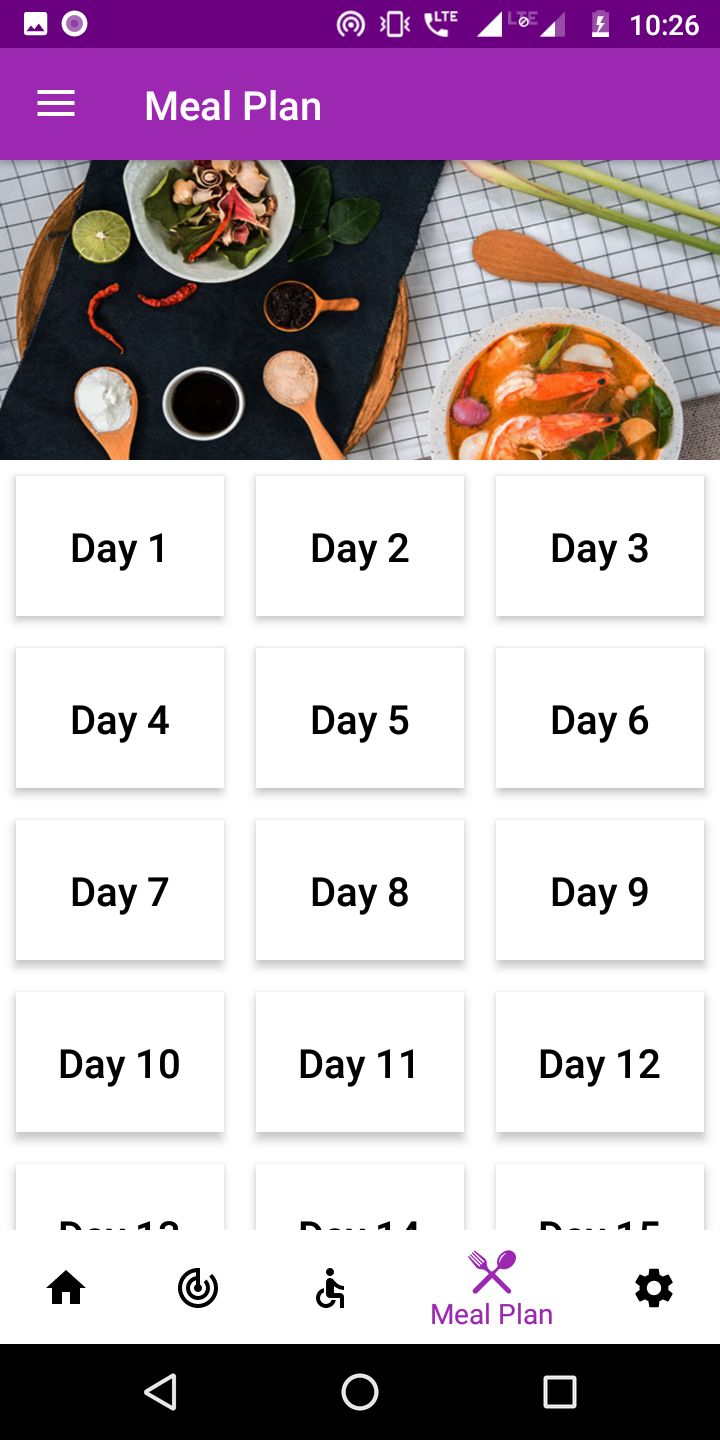View the Day 2 card
The width and height of the screenshot is (720, 1440).
click(360, 546)
